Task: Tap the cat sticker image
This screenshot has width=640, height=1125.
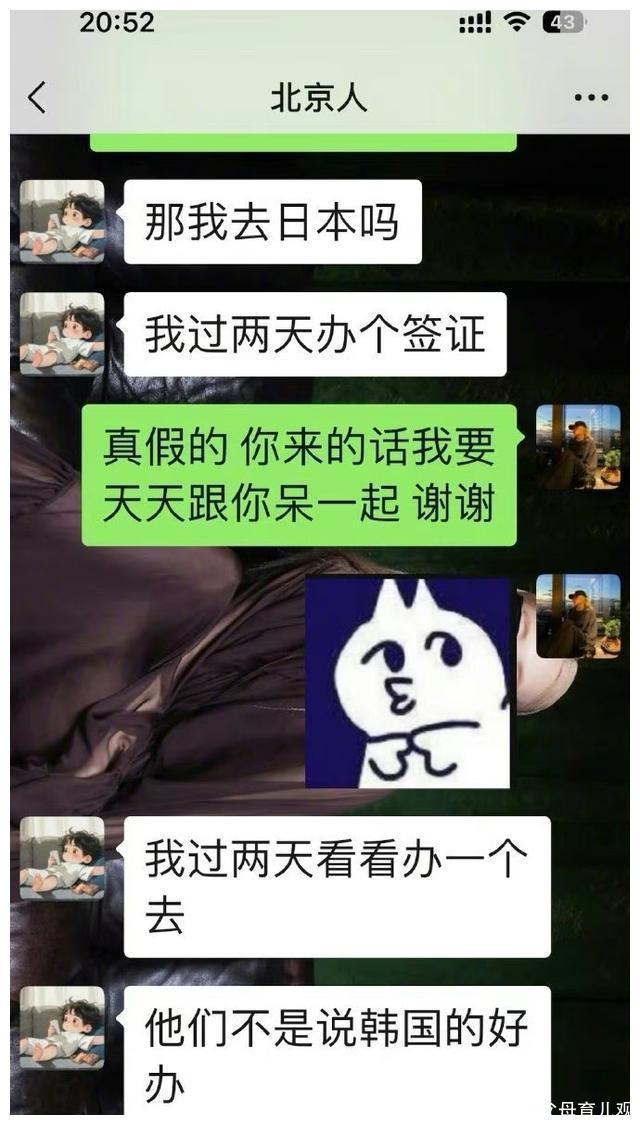Action: [x=408, y=682]
